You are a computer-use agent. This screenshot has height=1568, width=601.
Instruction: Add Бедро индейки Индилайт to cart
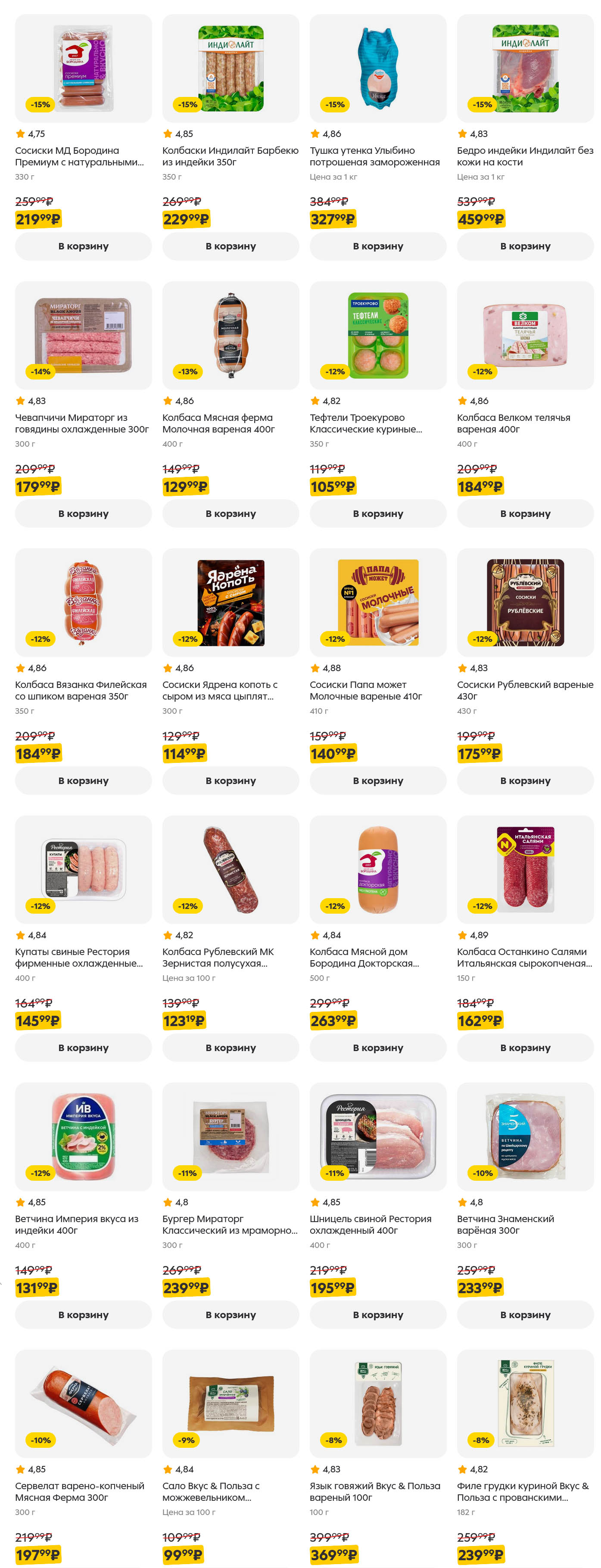click(525, 246)
